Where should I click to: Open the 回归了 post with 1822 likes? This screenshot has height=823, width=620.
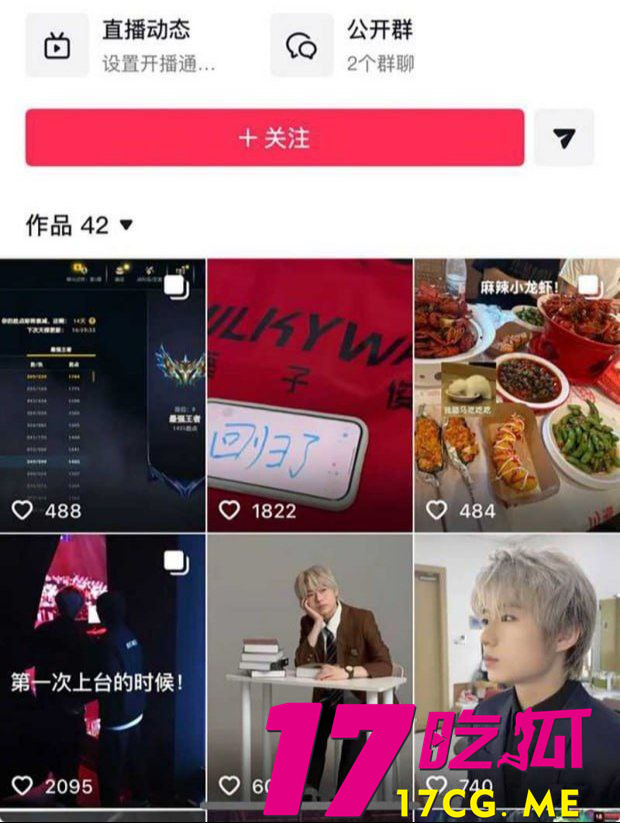(310, 395)
